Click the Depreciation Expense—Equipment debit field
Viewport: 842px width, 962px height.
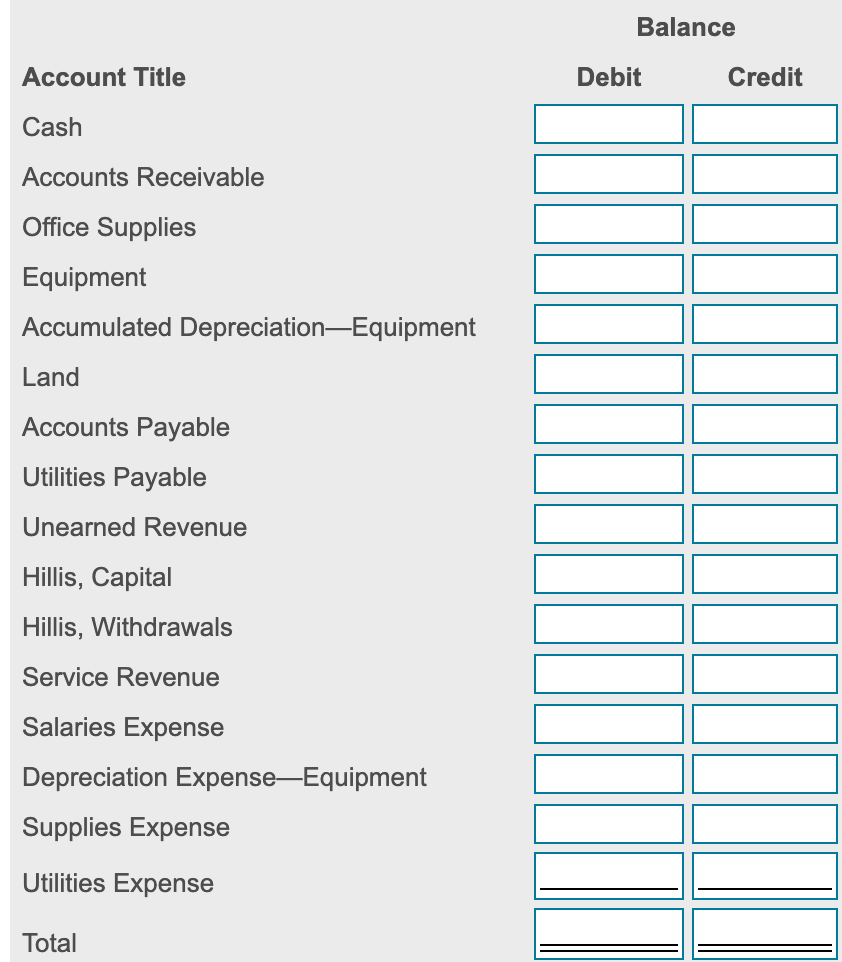(608, 774)
